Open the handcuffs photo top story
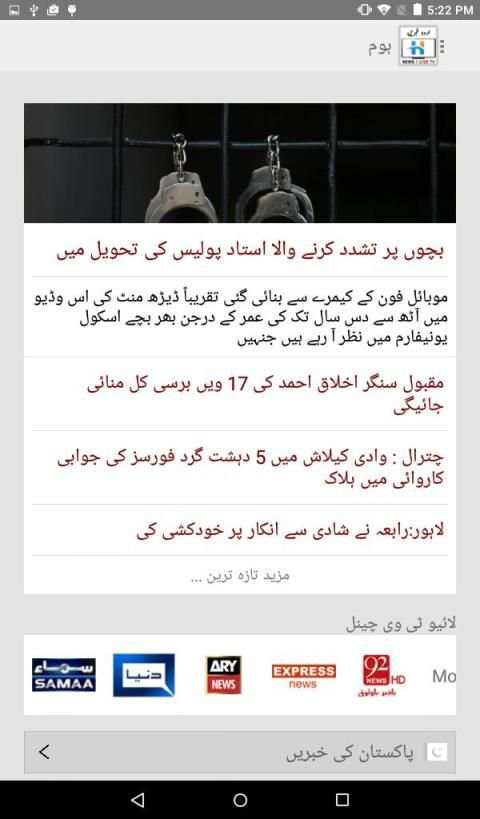The width and height of the screenshot is (480, 819). click(240, 162)
